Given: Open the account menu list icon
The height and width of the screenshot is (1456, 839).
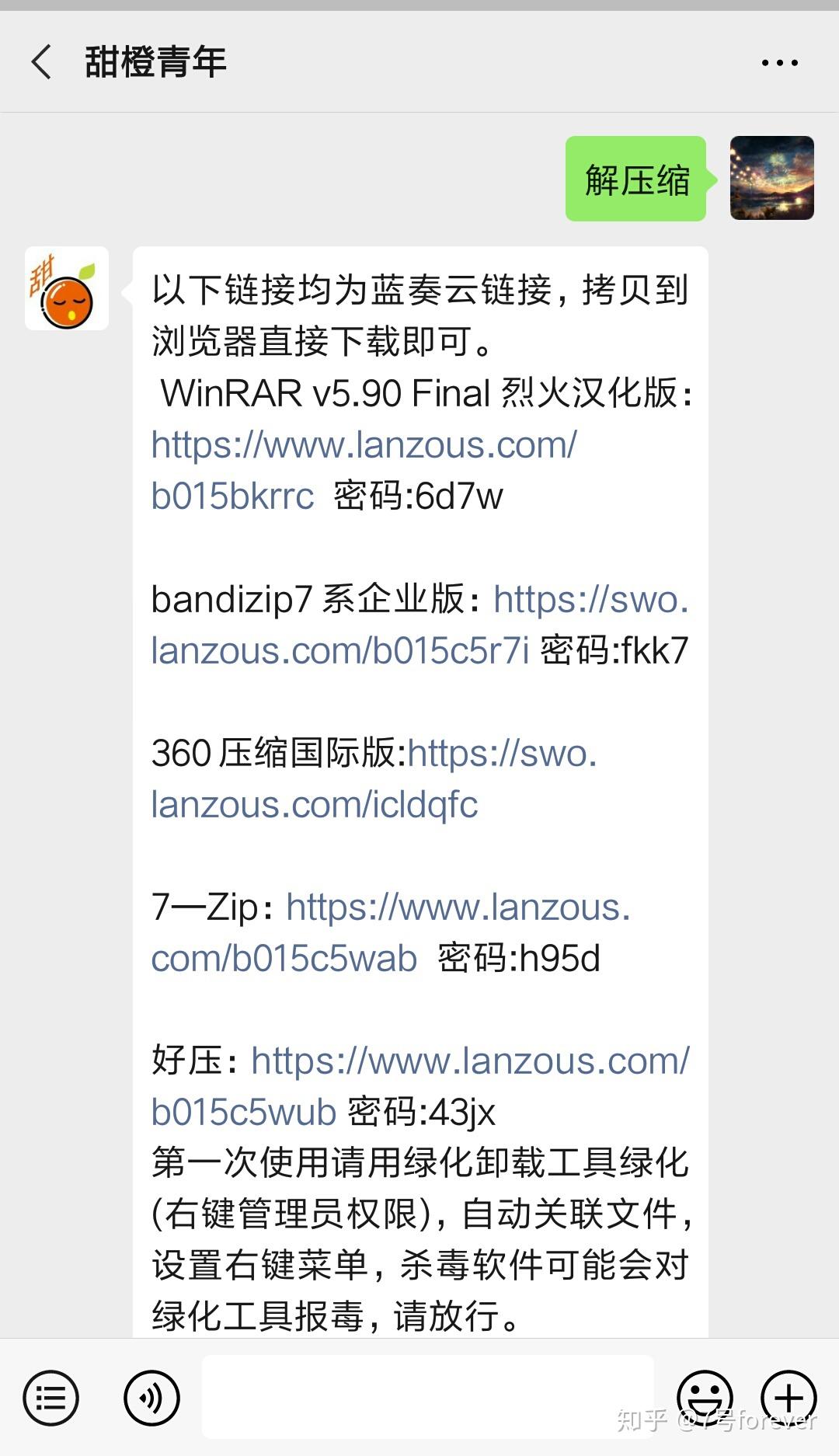Looking at the screenshot, I should (51, 1397).
